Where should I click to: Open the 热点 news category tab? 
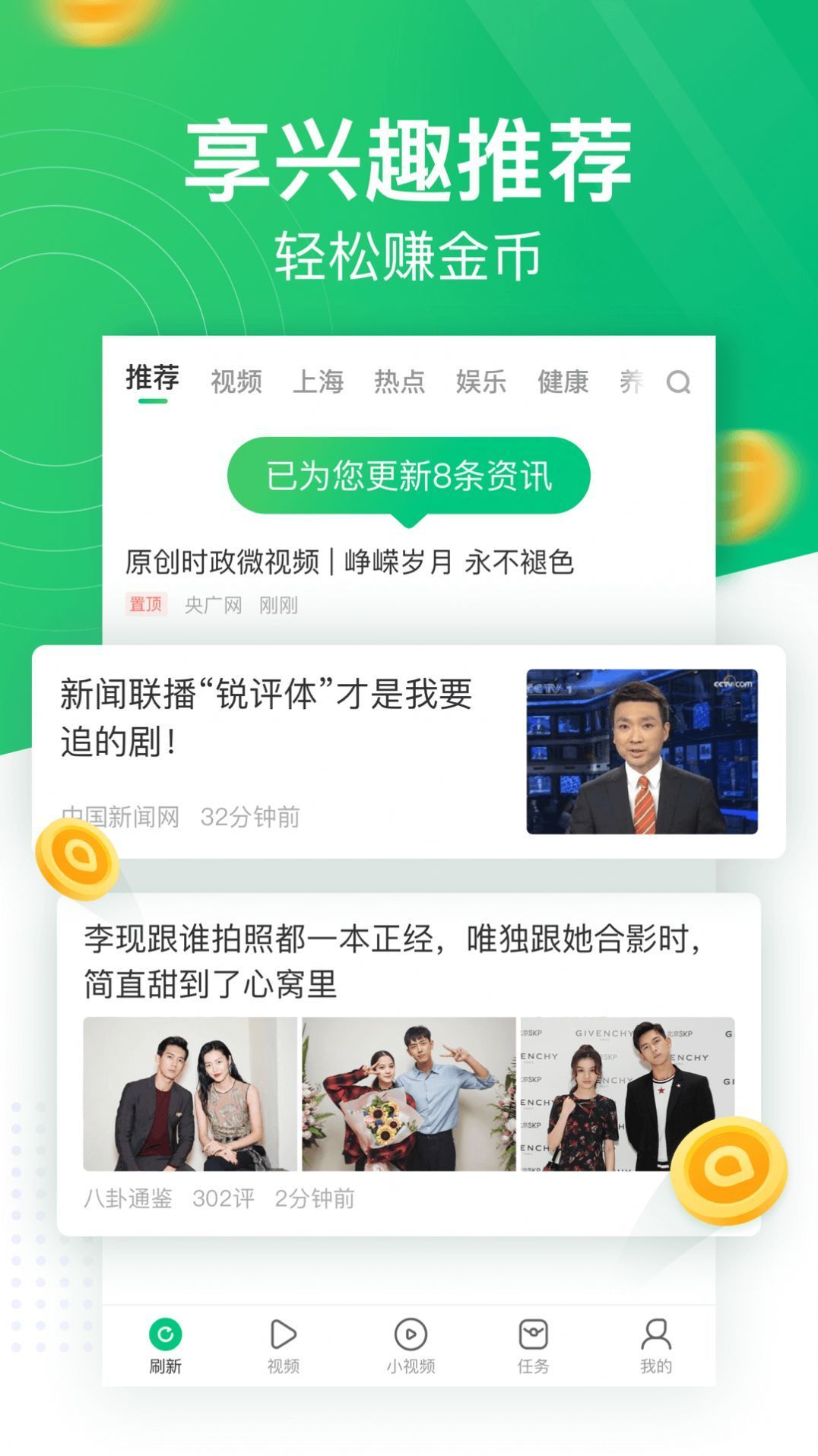click(401, 381)
